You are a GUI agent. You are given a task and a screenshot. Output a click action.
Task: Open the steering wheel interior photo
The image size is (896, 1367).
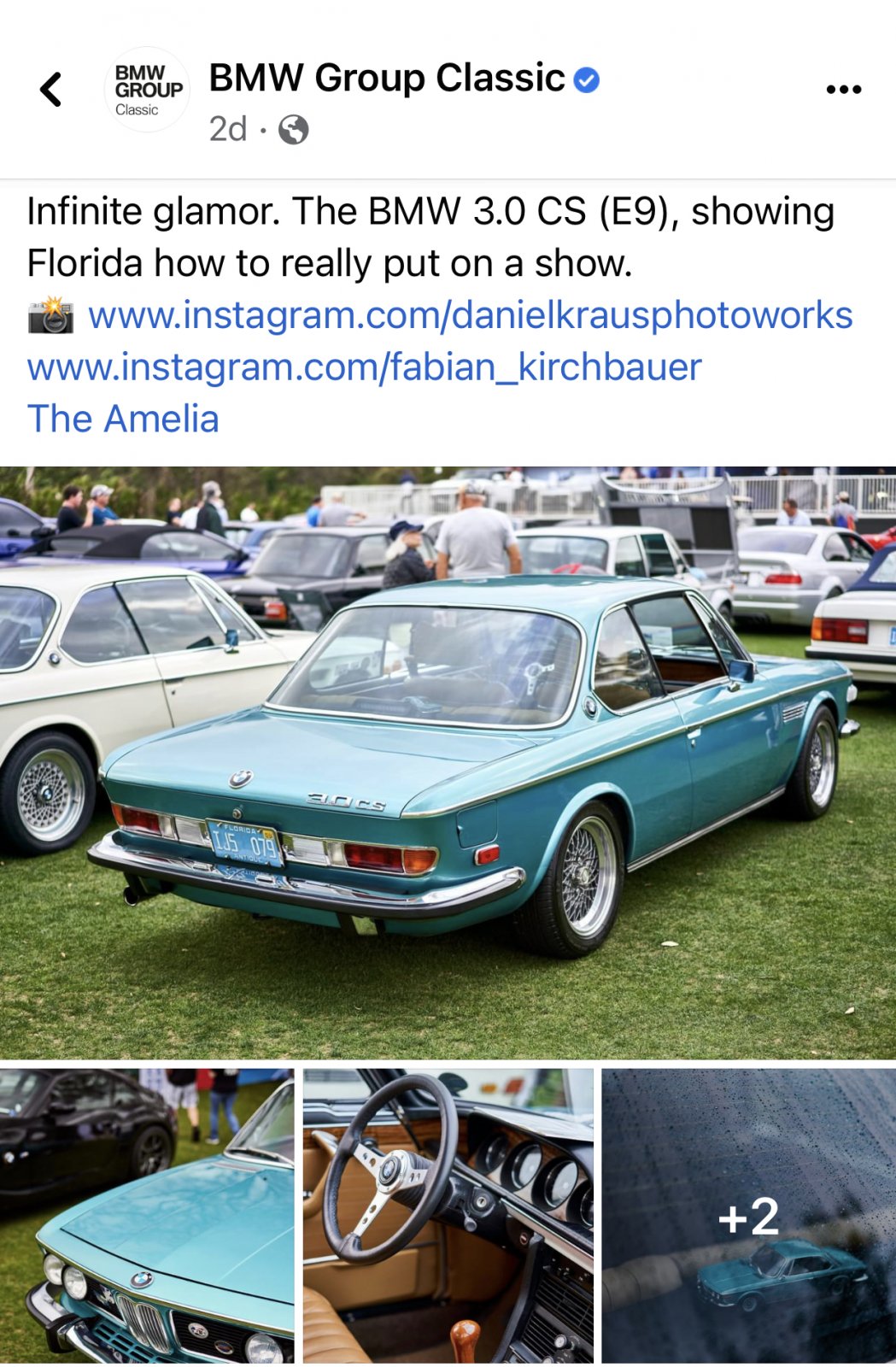point(448,1215)
